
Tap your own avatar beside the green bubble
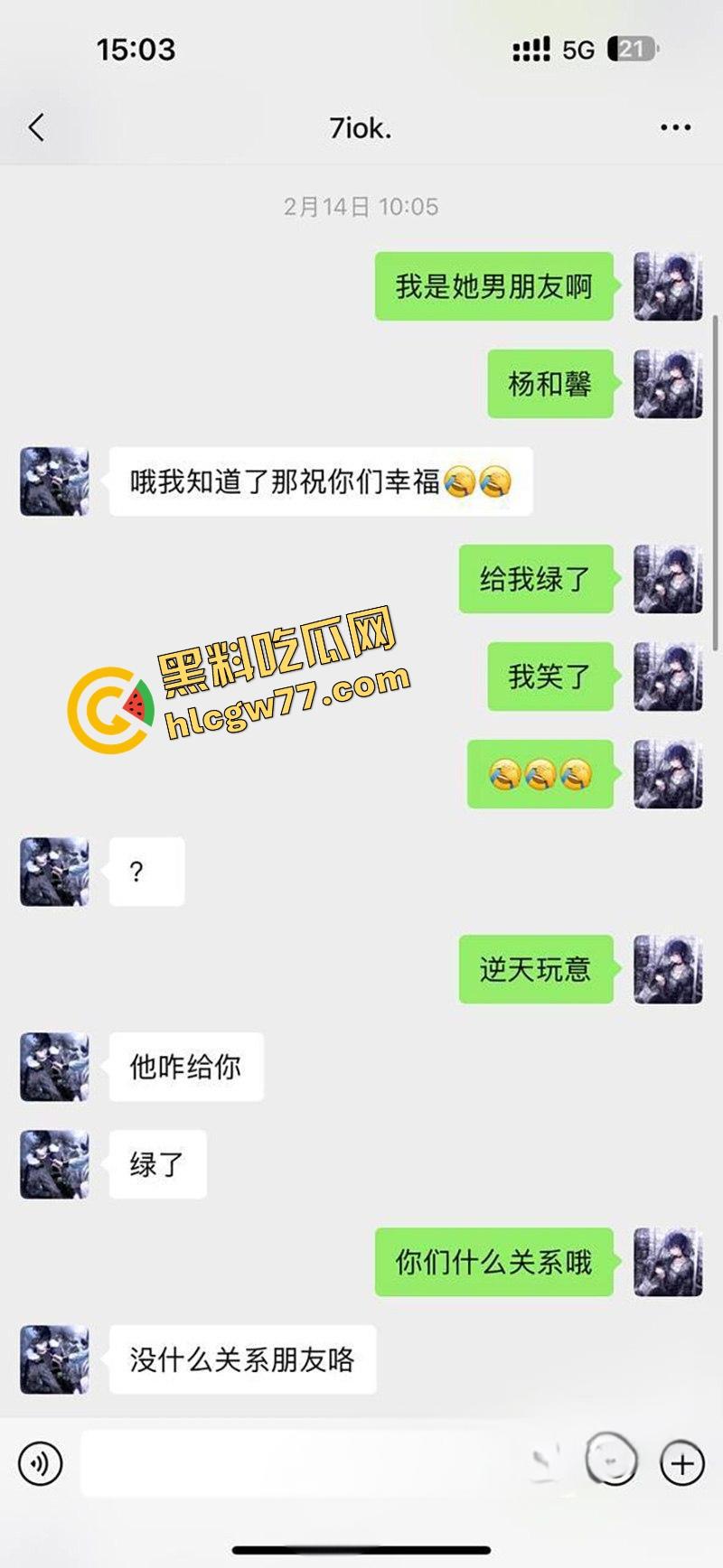(667, 286)
